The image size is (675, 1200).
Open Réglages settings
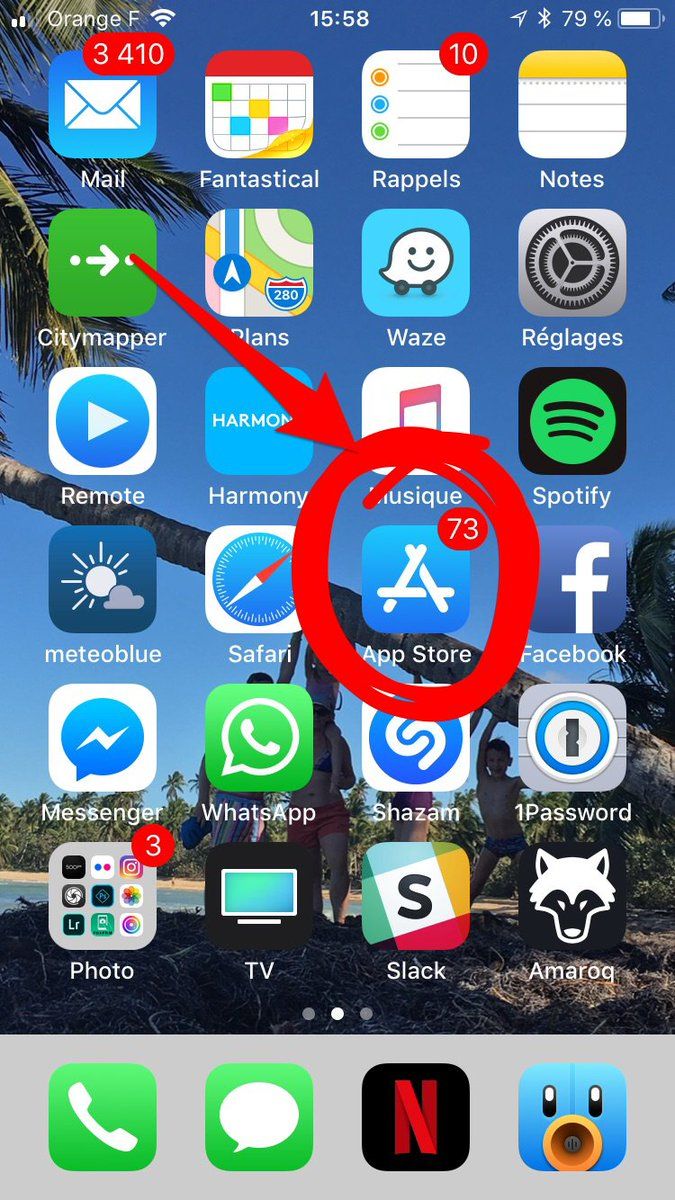click(x=572, y=263)
